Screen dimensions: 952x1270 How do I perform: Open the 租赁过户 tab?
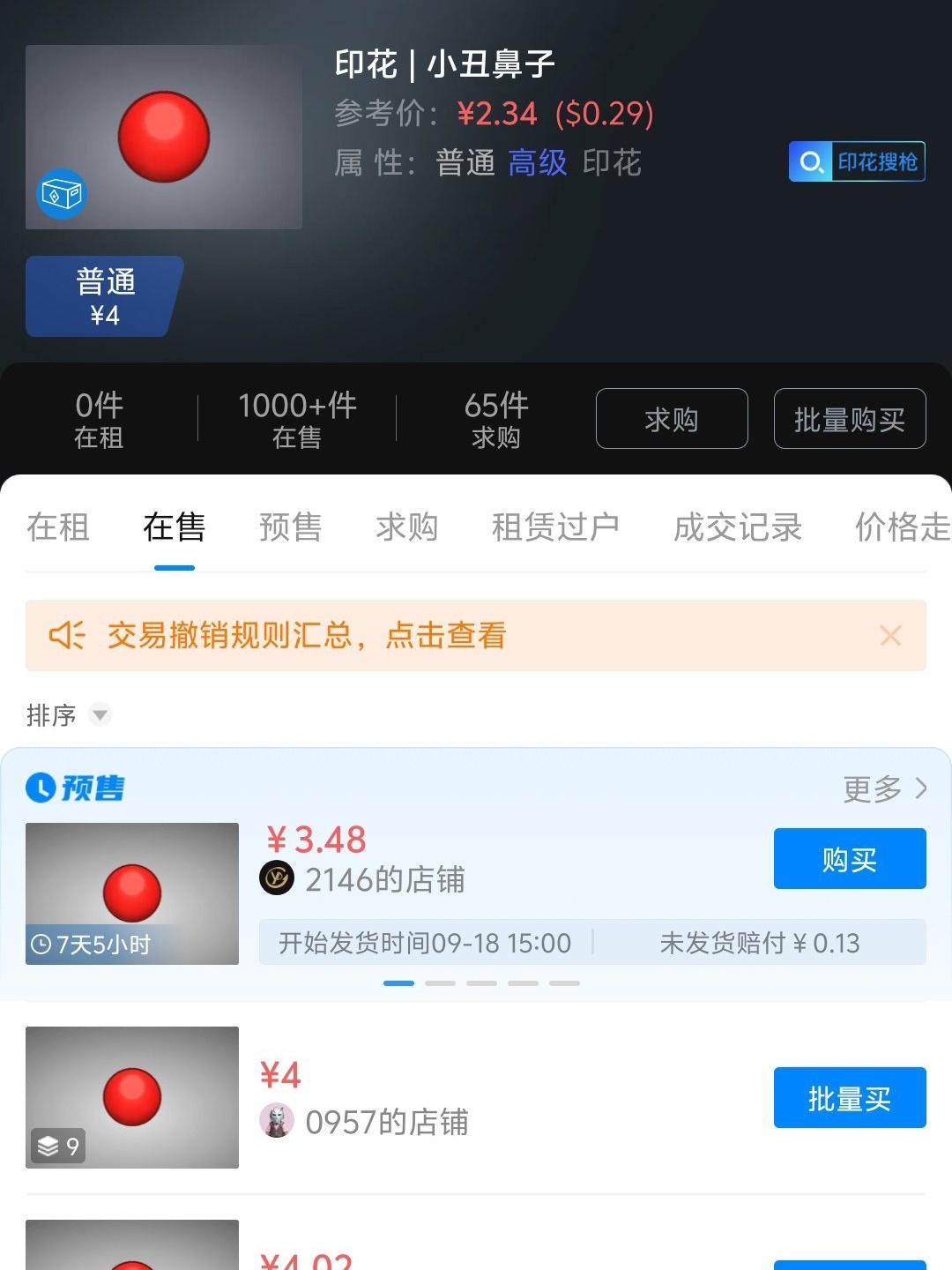tap(555, 527)
